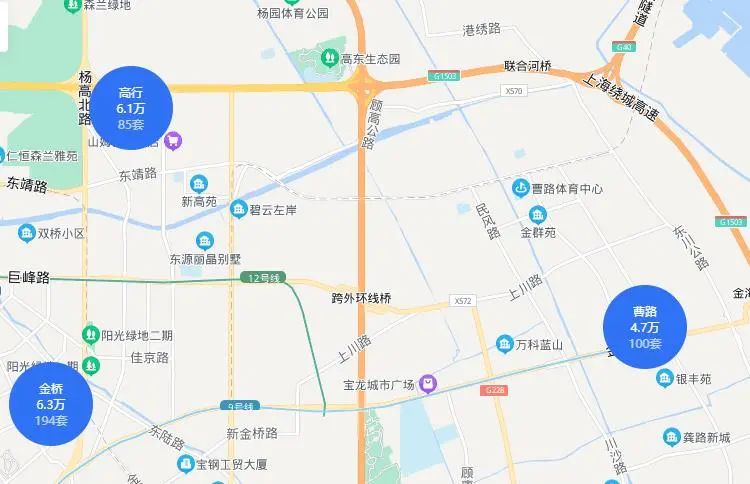Viewport: 750px width, 484px height.
Task: Select the 金桥 6.3万 listings bubble
Action: coord(51,404)
